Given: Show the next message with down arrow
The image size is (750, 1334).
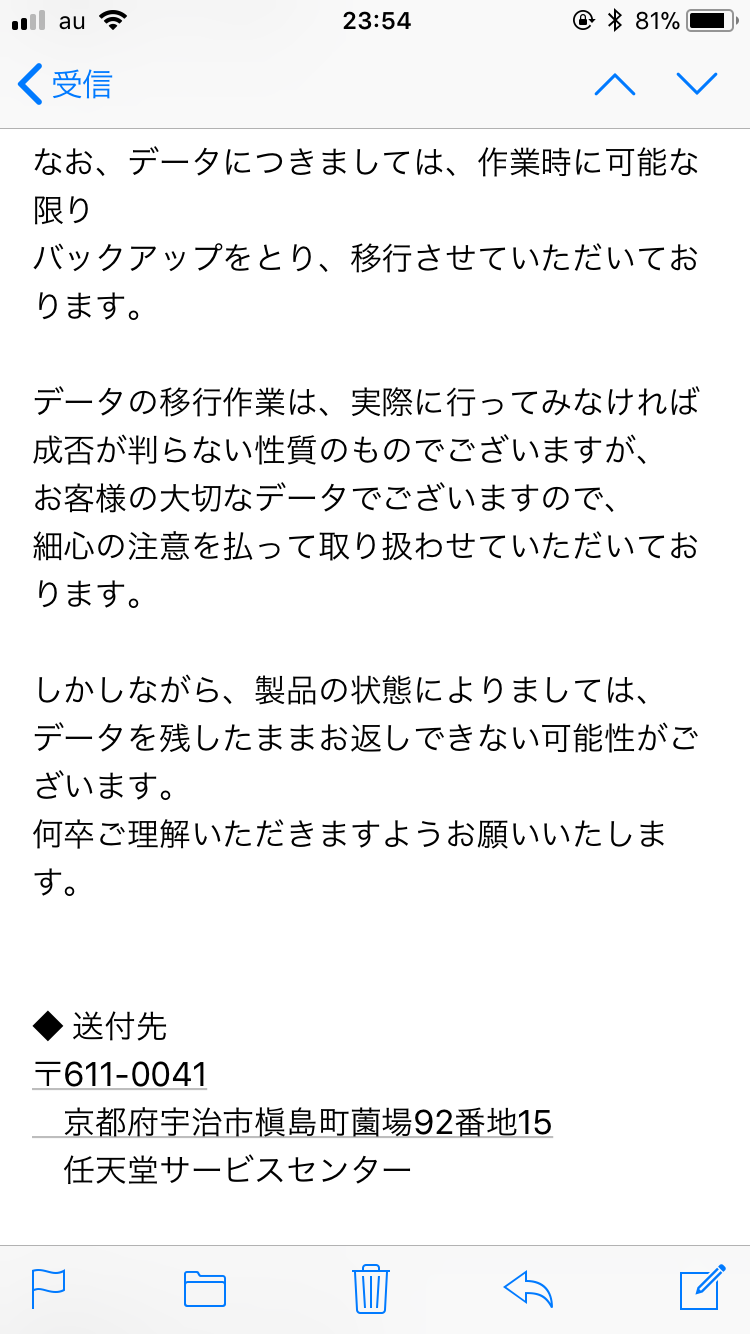Looking at the screenshot, I should point(697,84).
